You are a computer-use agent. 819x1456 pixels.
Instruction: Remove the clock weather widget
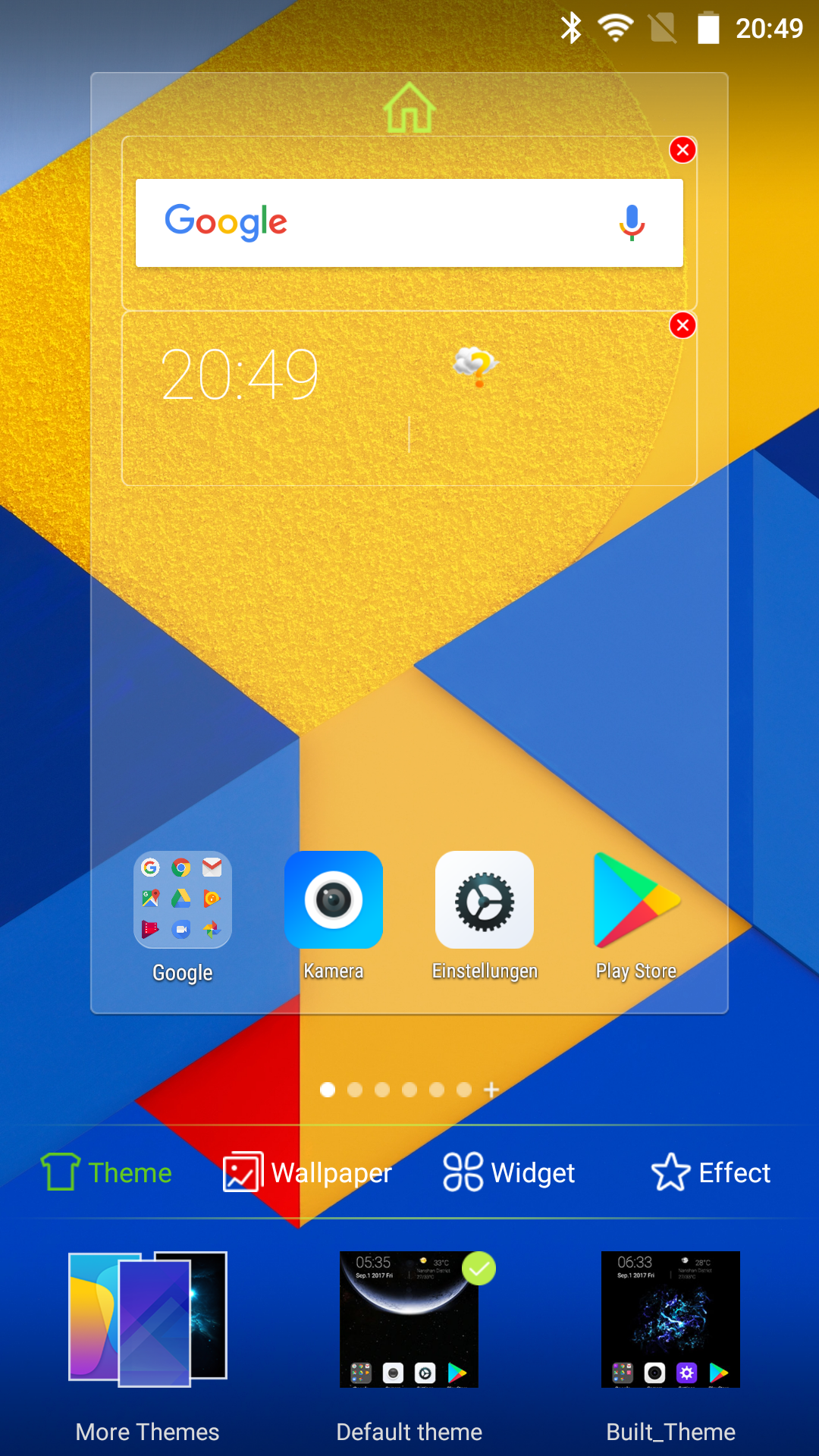pyautogui.click(x=682, y=325)
